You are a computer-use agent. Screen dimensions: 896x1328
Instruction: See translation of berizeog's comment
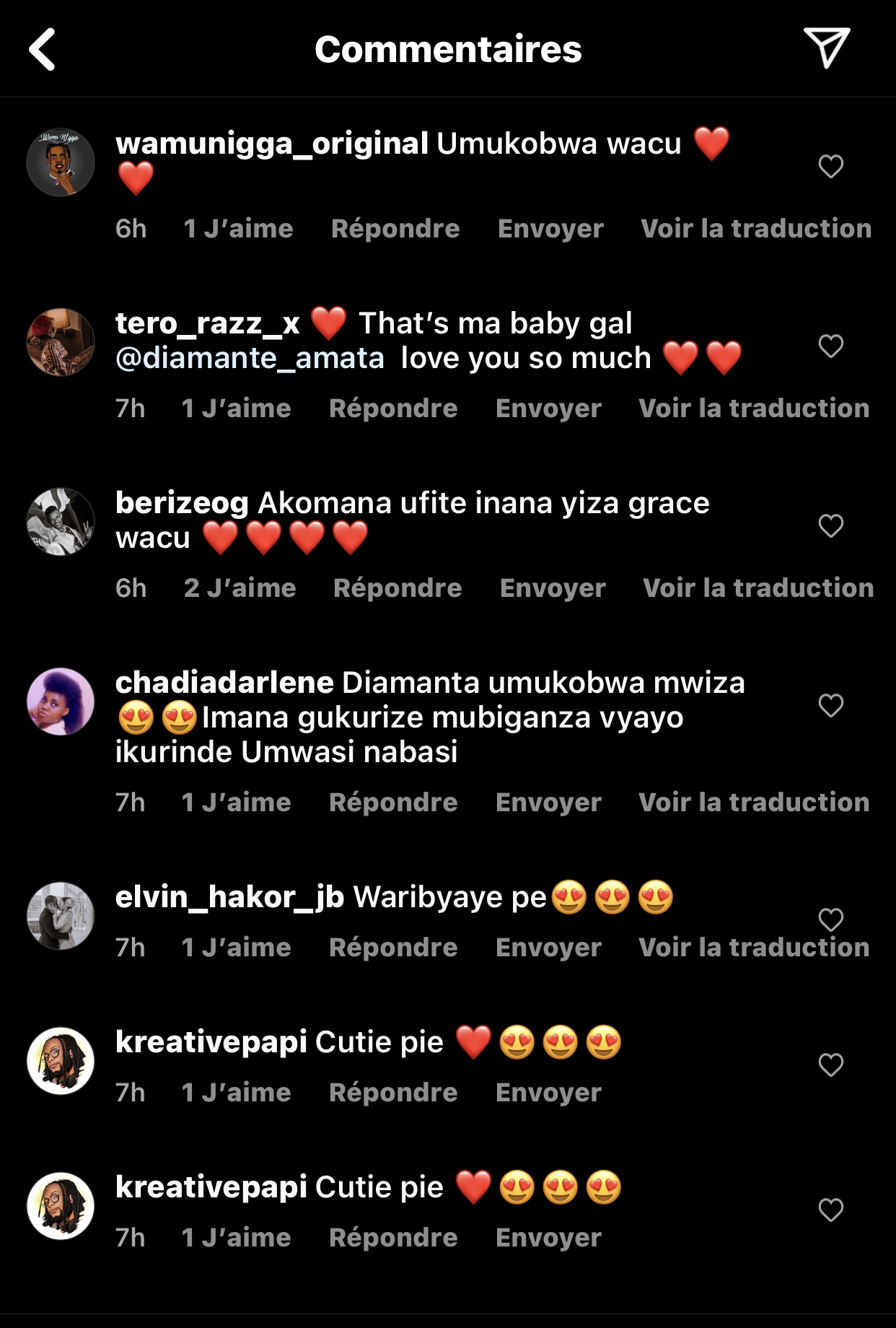pos(757,588)
